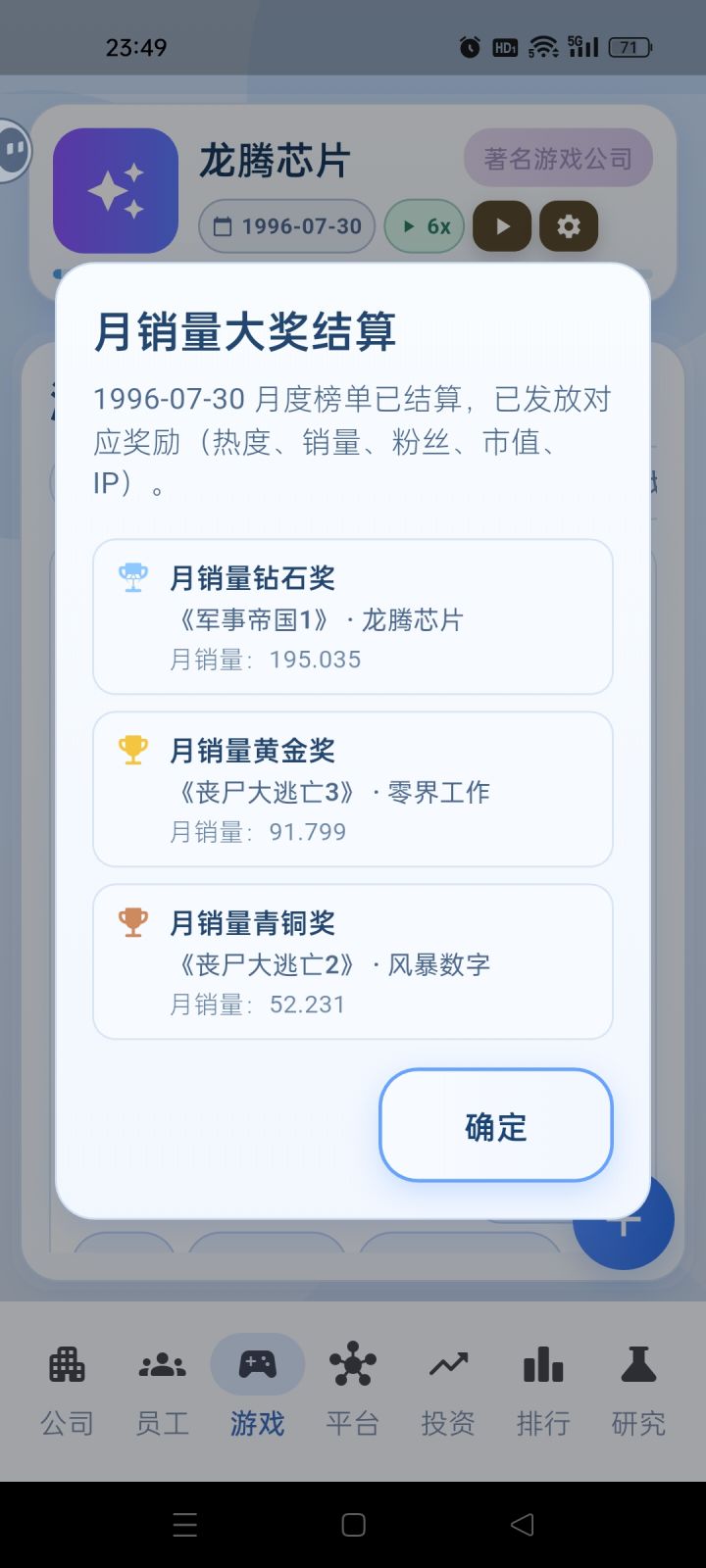706x1568 pixels.
Task: Select the gold award entry 丧尸大逃亡3
Action: (352, 789)
